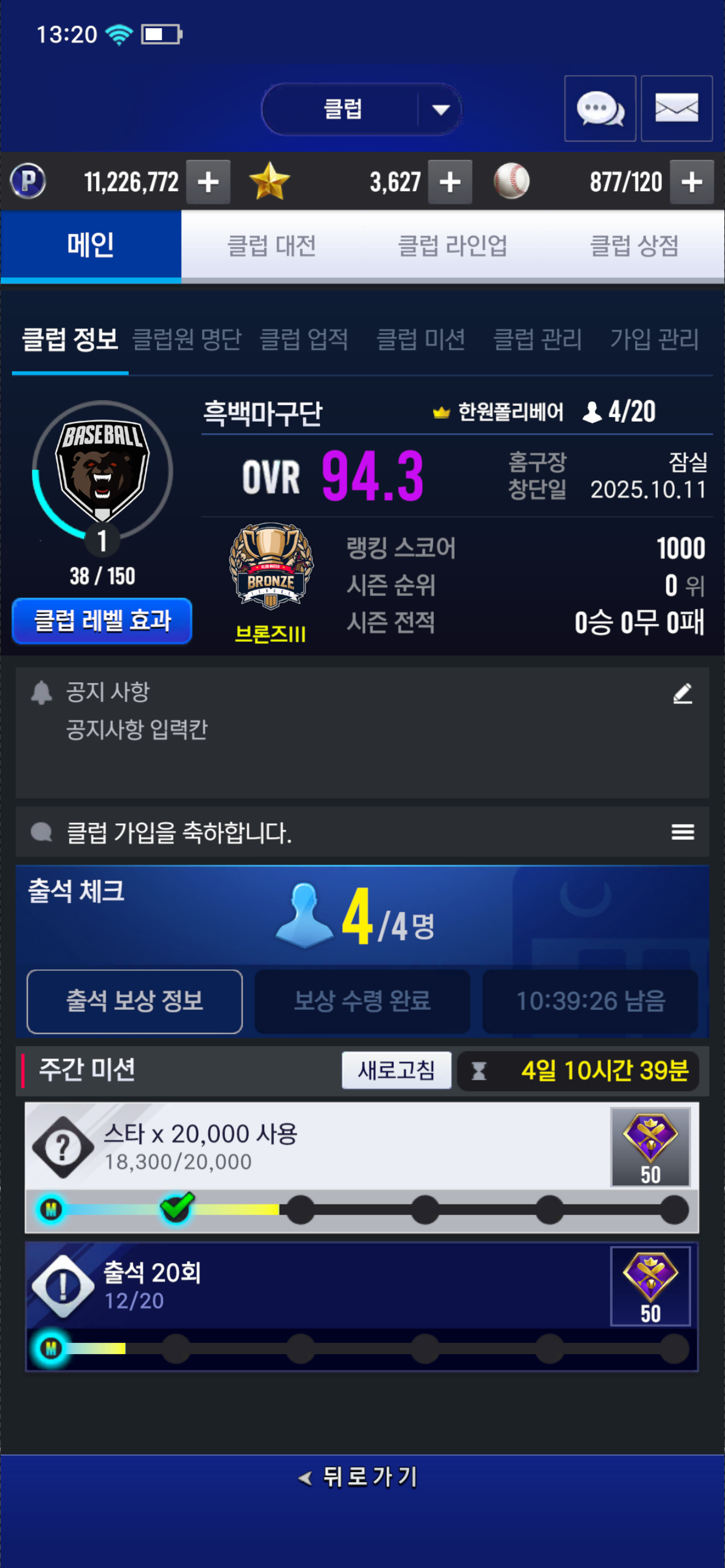Image resolution: width=725 pixels, height=1568 pixels.
Task: Open the chat bubble icon
Action: (x=600, y=109)
